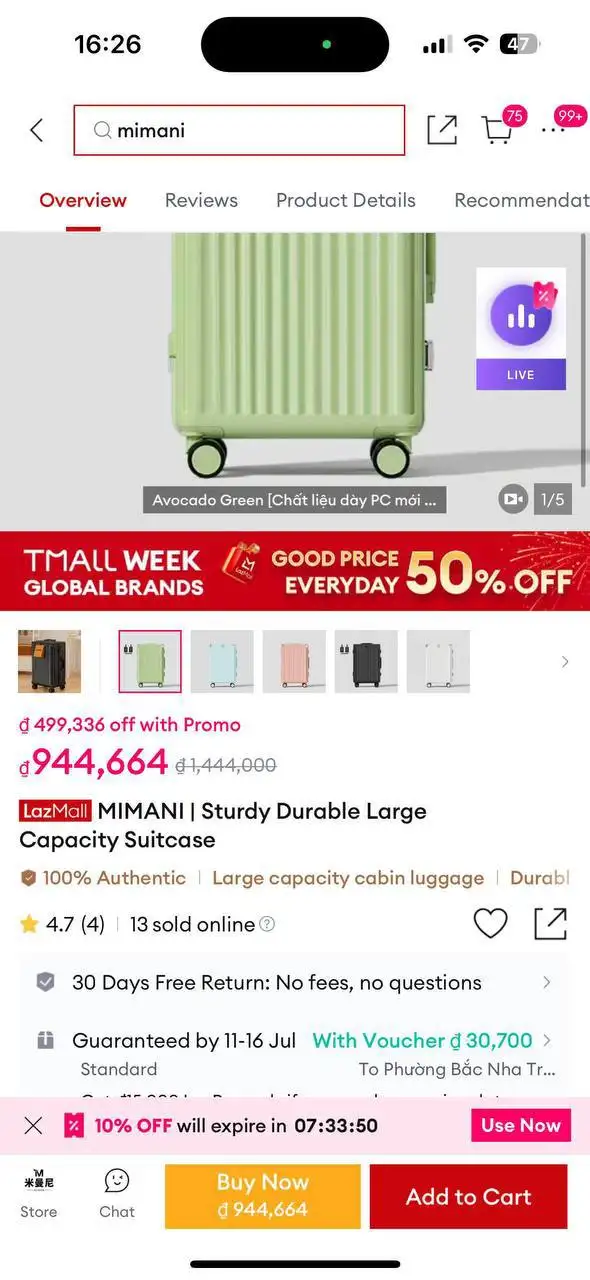590x1280 pixels.
Task: Select the pink suitcase variant
Action: pyautogui.click(x=294, y=661)
